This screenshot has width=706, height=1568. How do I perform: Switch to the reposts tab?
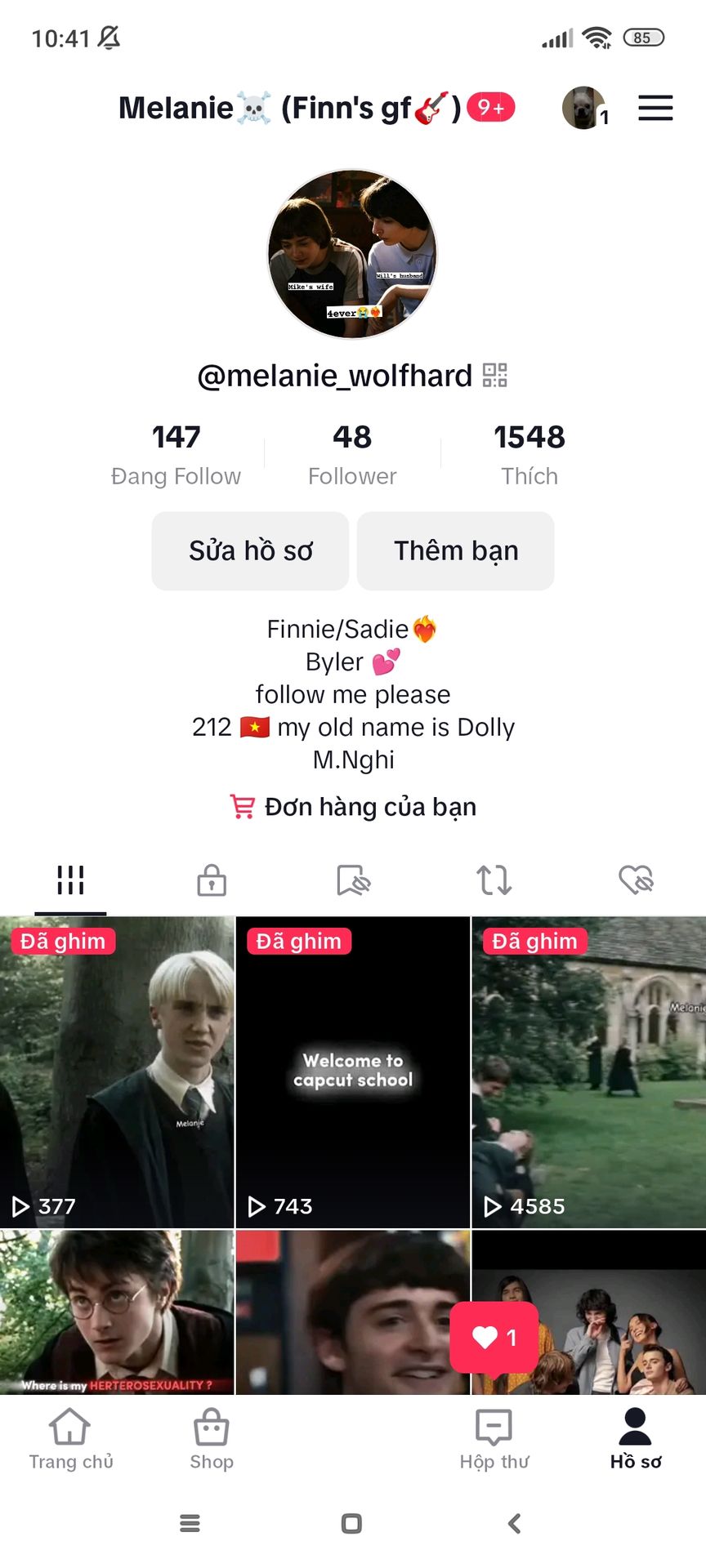point(494,880)
